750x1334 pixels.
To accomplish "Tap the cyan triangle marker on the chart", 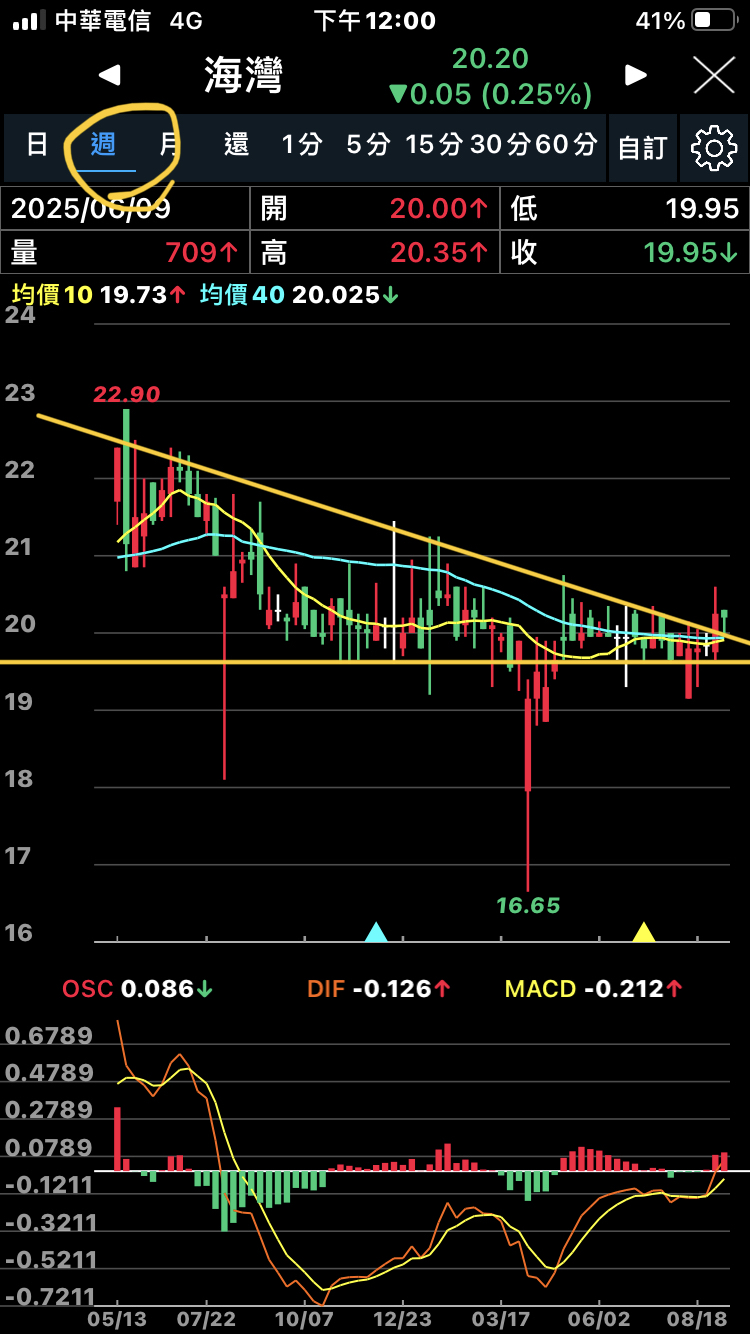I will coord(376,932).
